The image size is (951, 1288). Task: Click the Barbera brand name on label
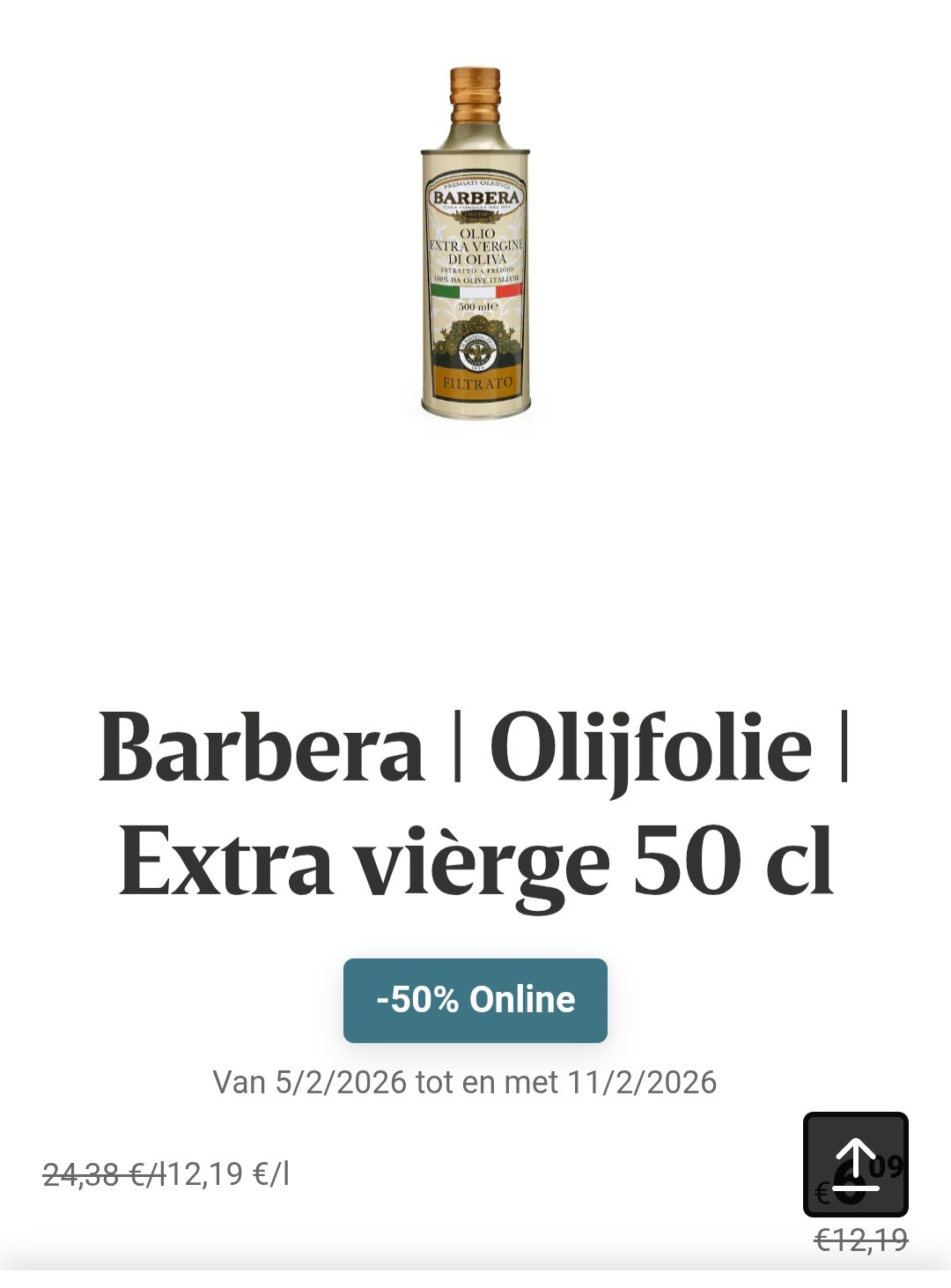[475, 198]
